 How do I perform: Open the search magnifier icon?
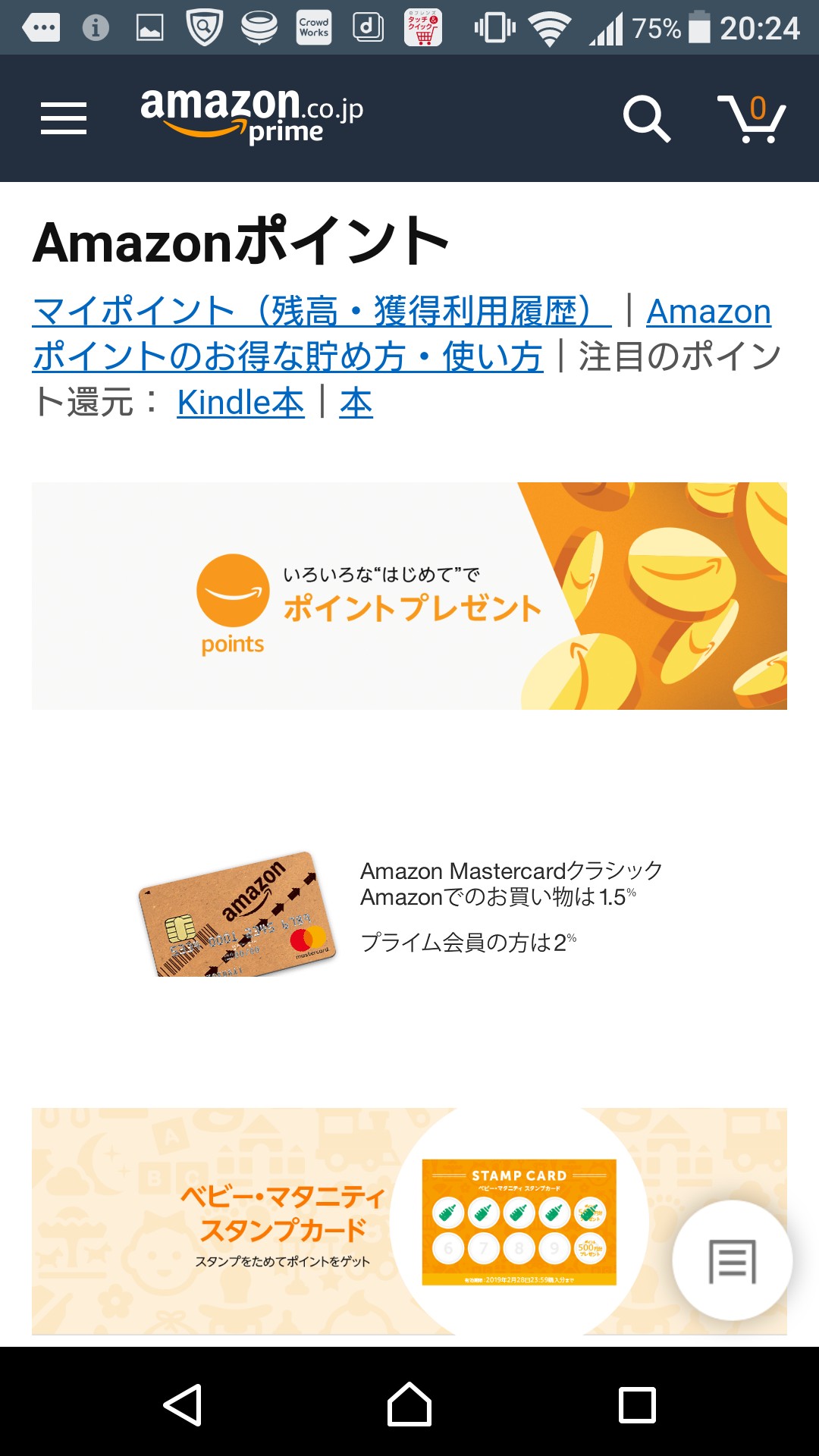coord(646,118)
